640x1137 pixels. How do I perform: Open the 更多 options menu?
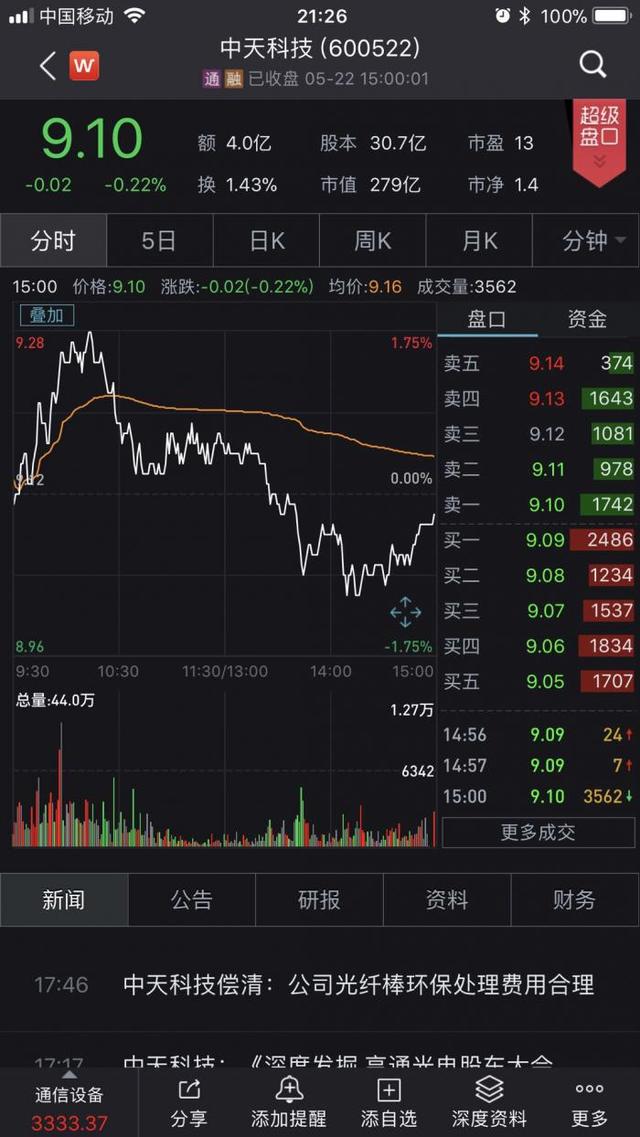(x=589, y=1102)
